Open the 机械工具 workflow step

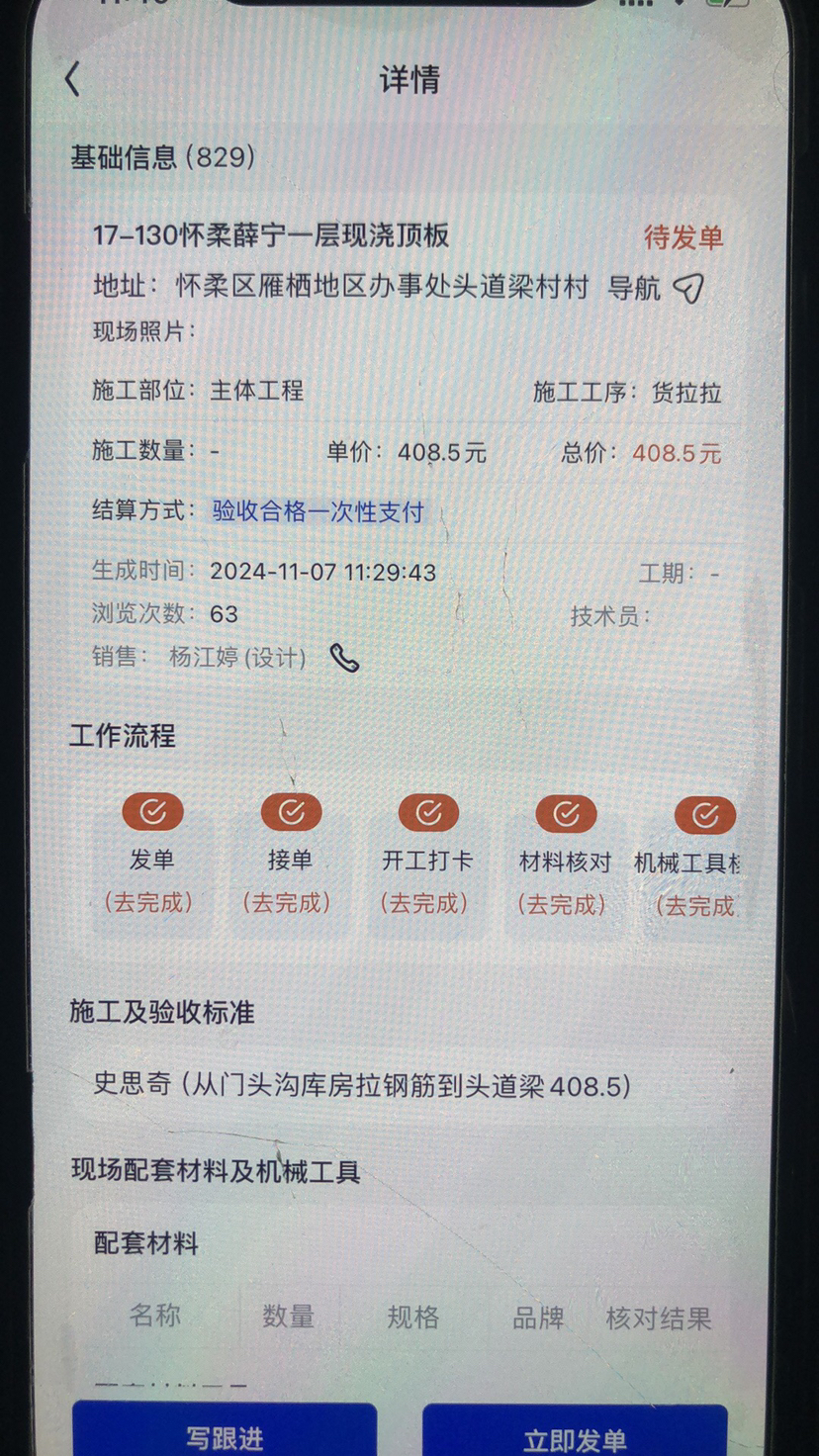(692, 857)
